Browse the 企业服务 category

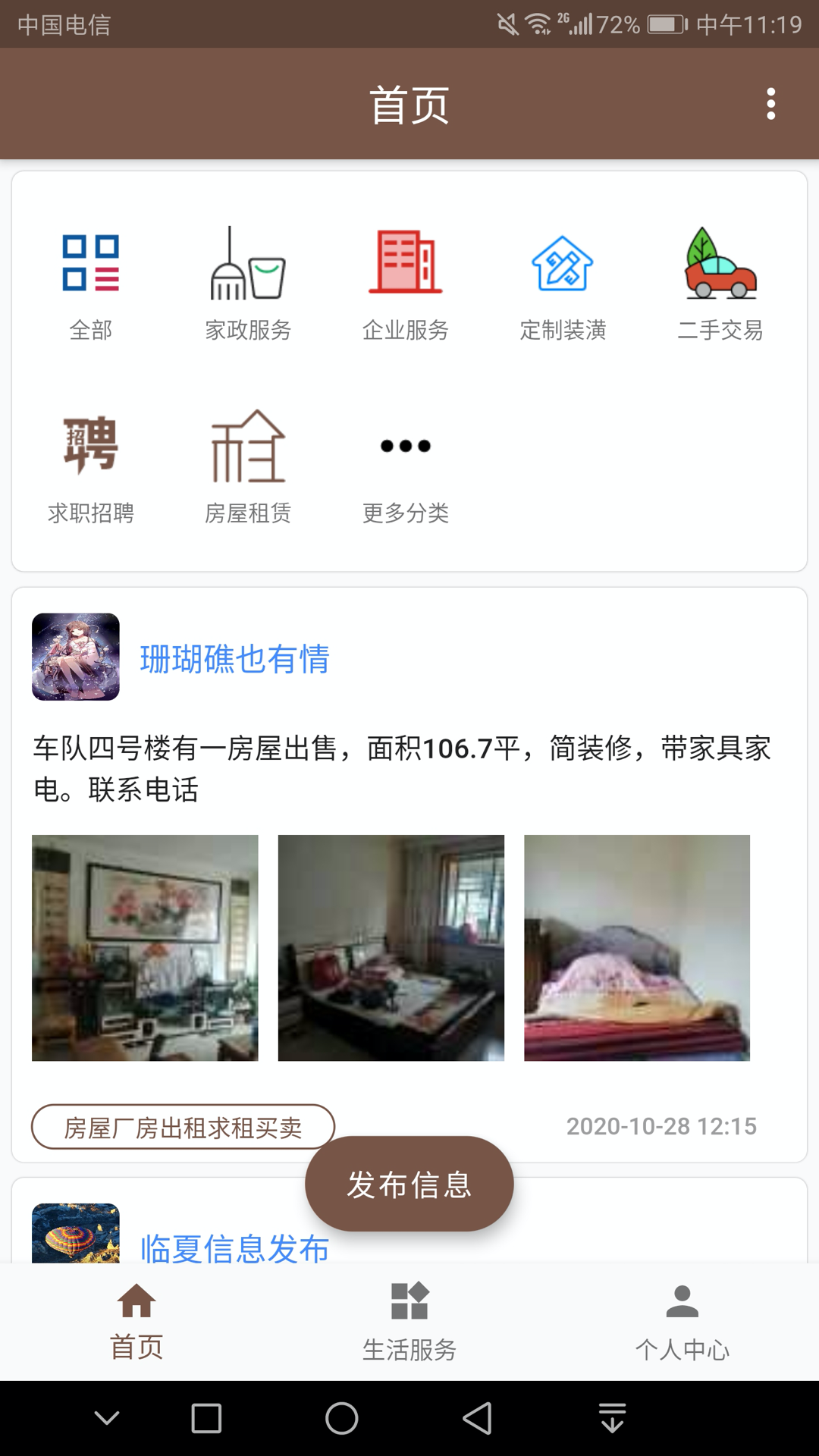point(406,284)
